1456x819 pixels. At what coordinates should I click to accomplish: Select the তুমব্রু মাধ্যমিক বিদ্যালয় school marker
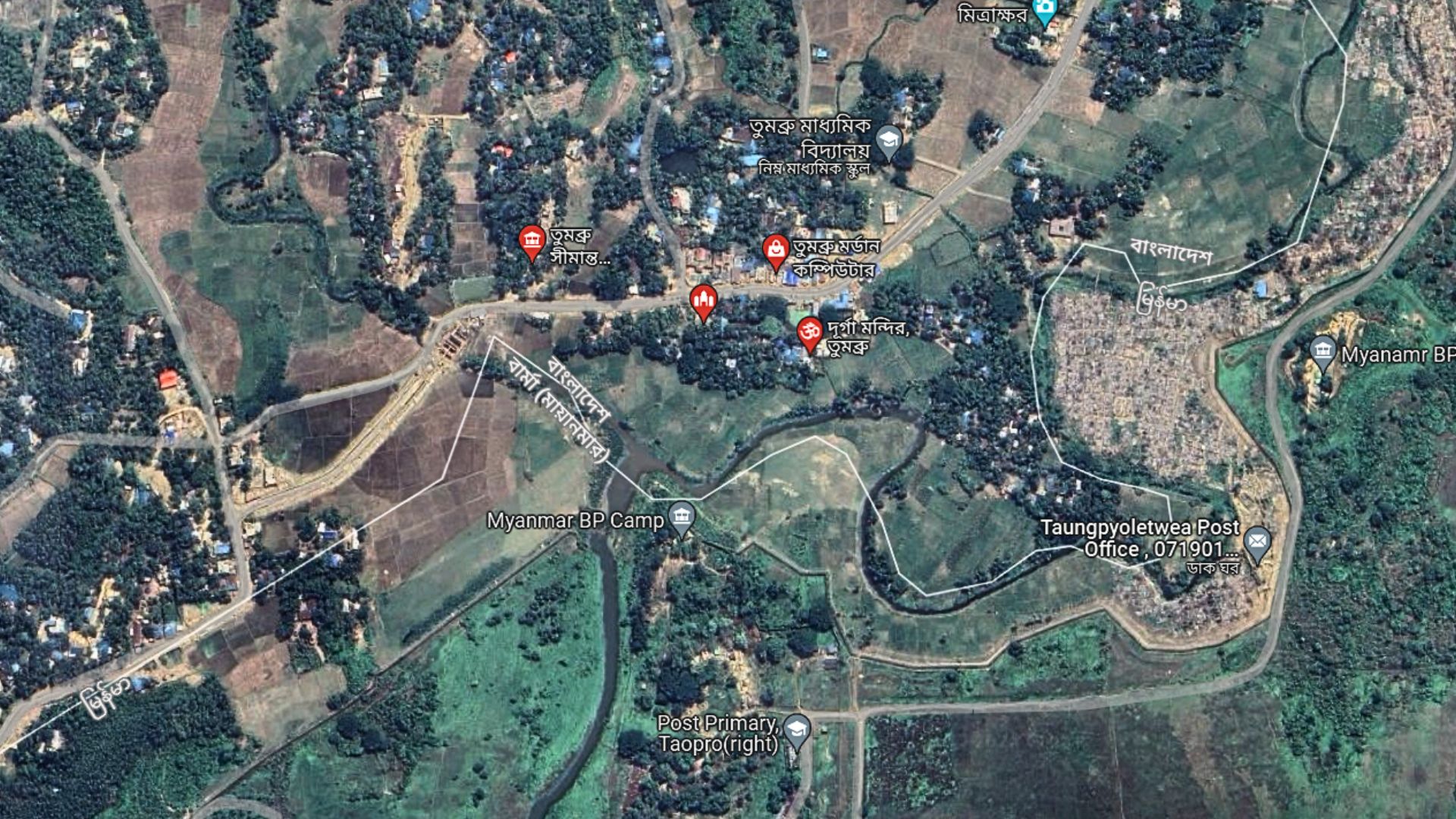888,140
